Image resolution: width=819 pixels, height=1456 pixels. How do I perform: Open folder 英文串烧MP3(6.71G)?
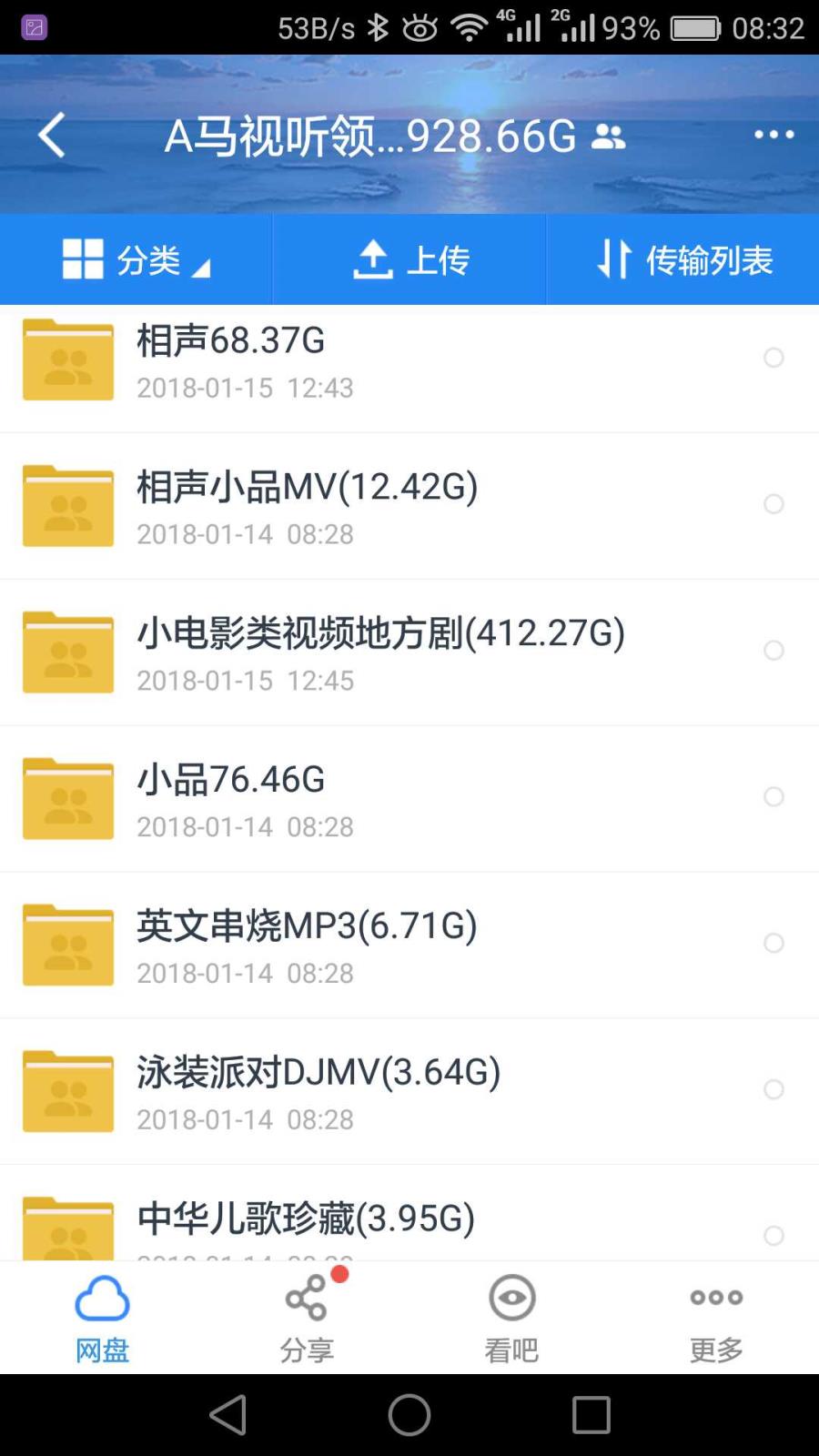click(409, 945)
